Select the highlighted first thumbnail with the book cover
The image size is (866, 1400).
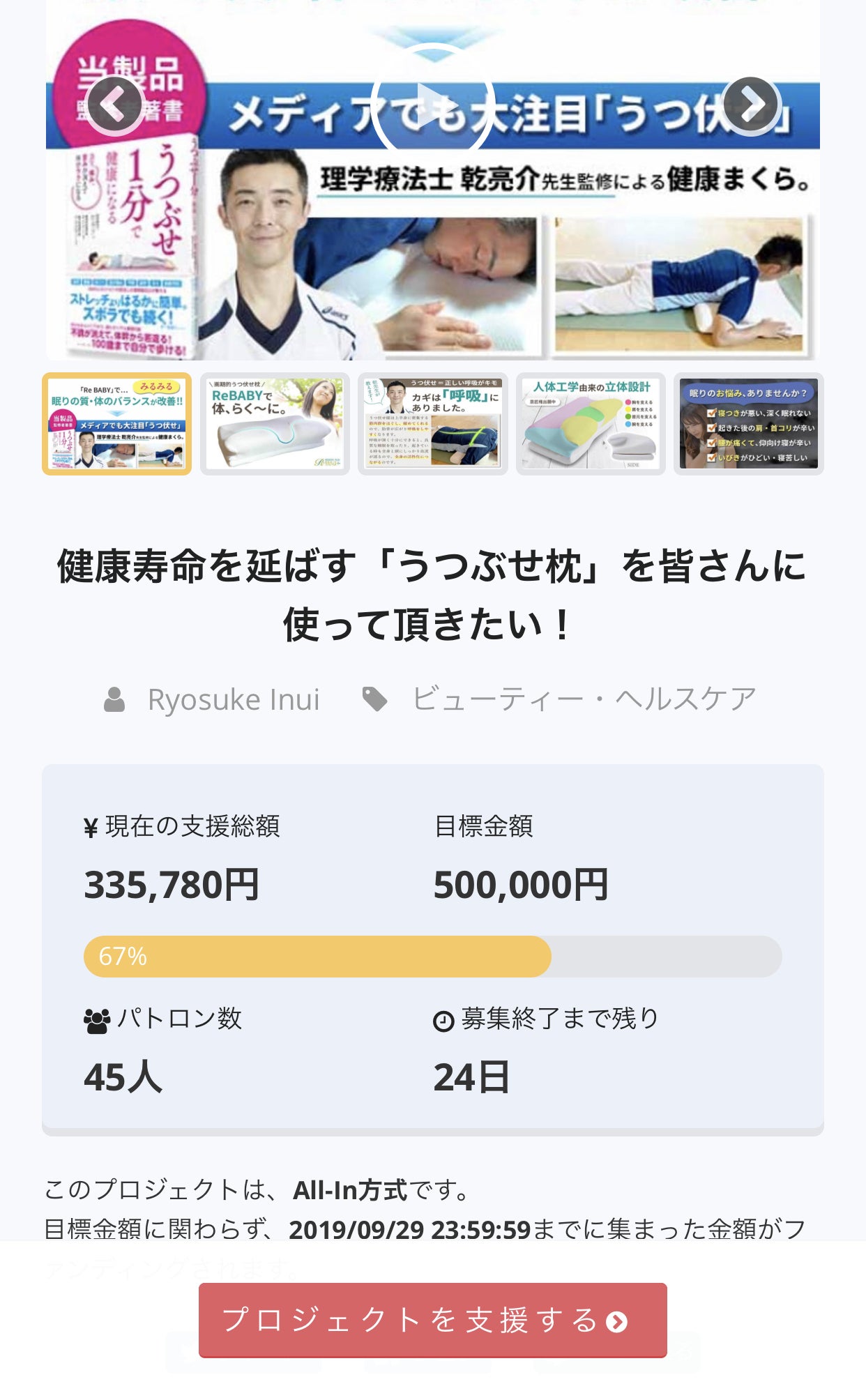click(117, 424)
